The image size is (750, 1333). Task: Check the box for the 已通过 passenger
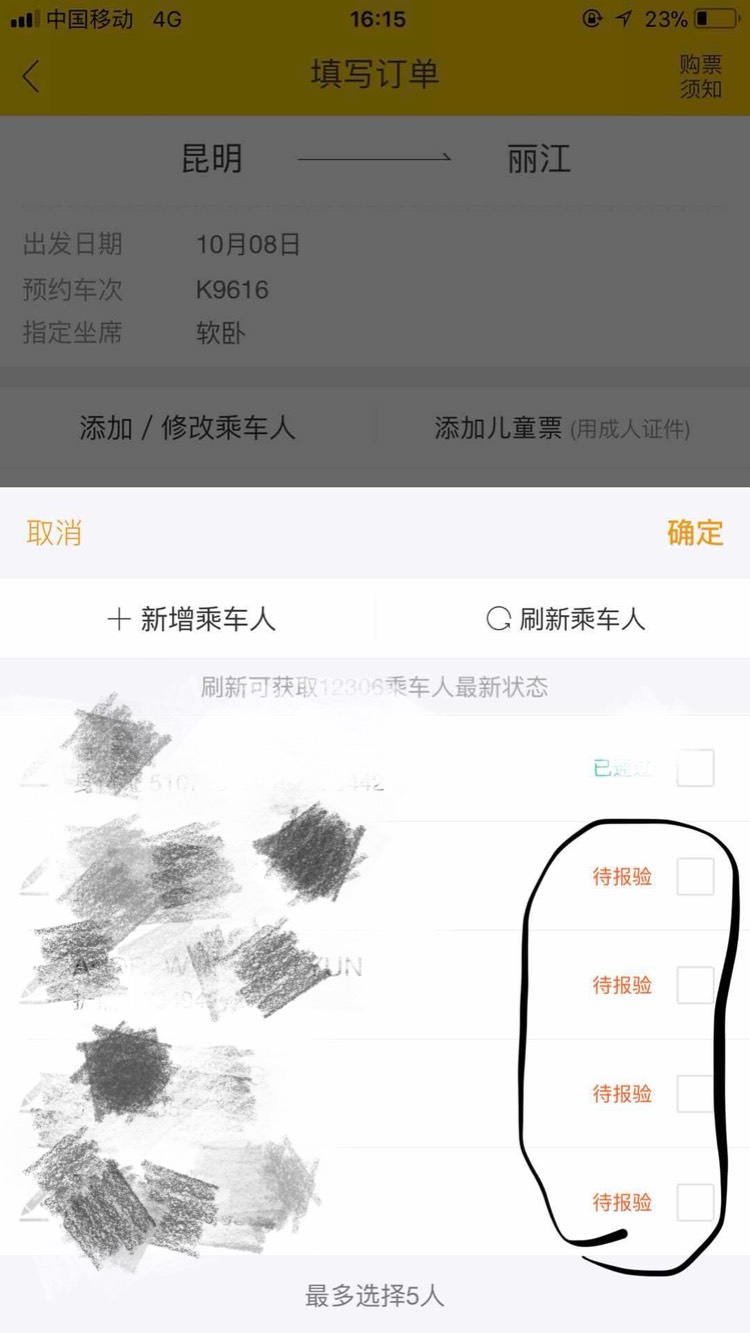tap(695, 768)
